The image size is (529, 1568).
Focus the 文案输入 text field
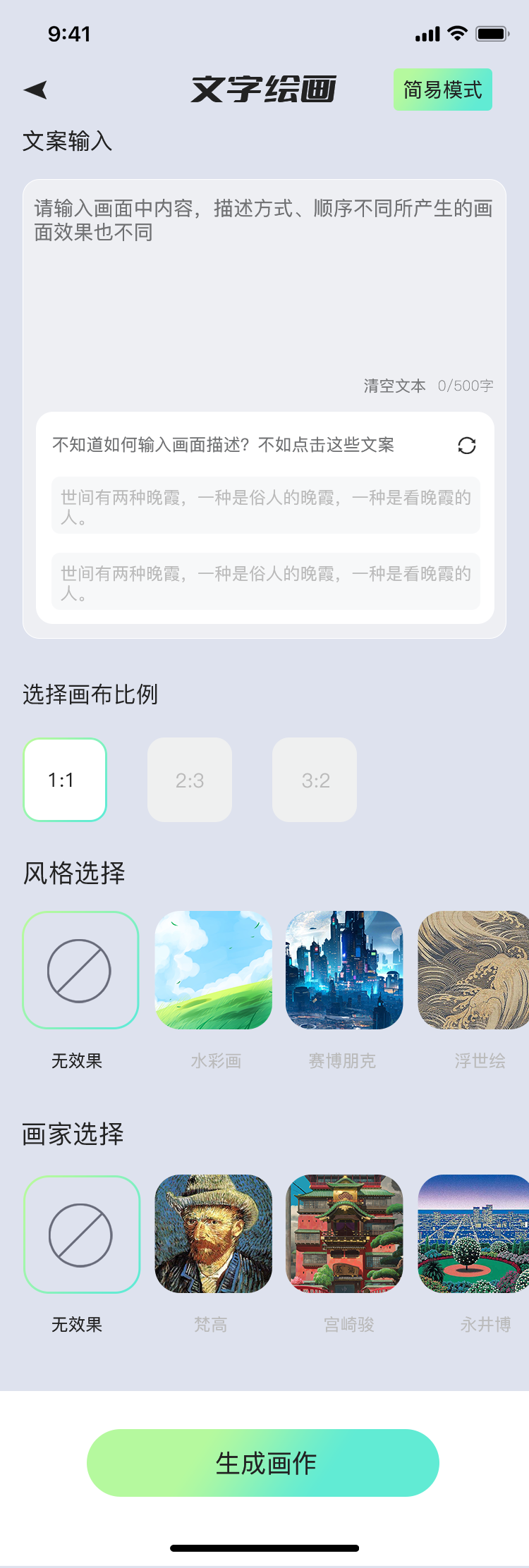click(x=264, y=282)
